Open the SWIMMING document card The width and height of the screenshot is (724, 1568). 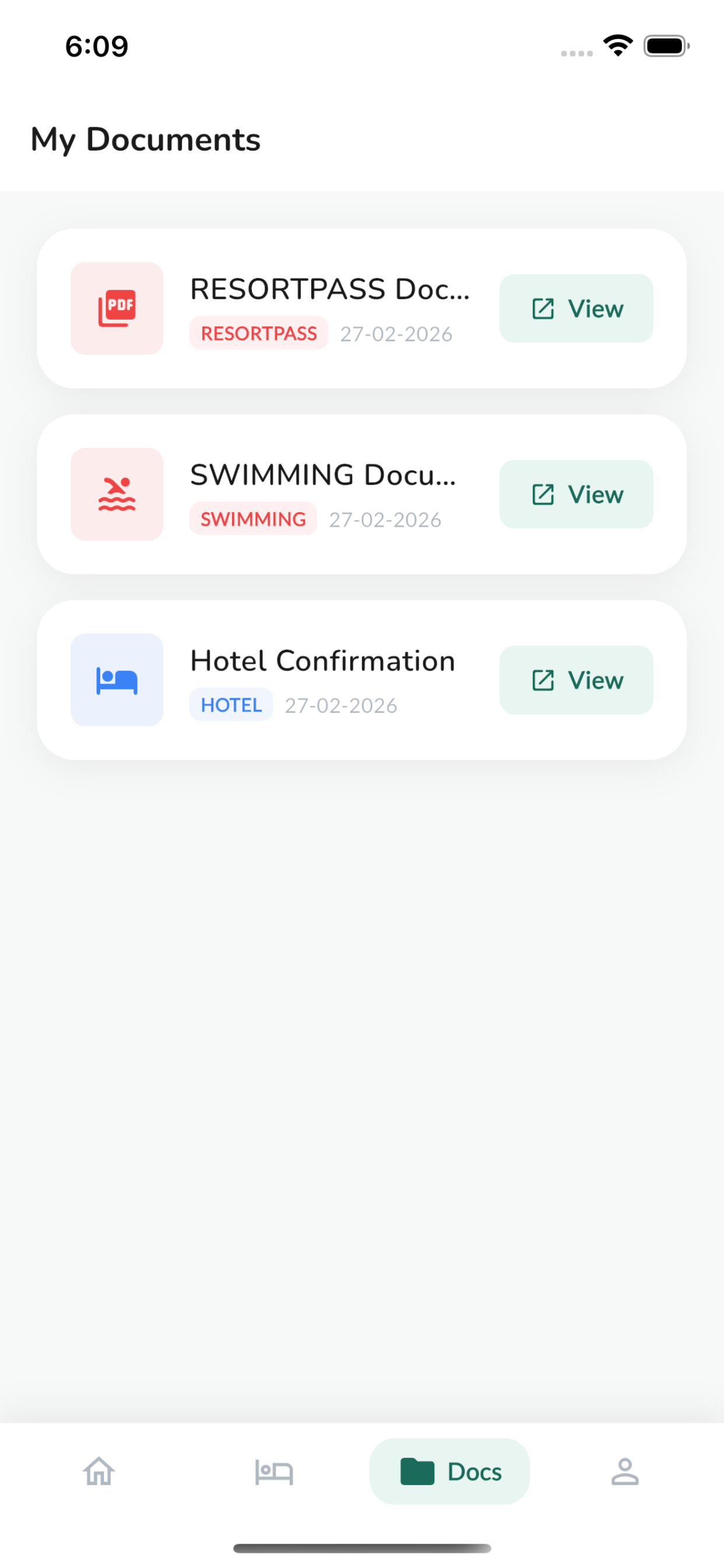click(362, 494)
